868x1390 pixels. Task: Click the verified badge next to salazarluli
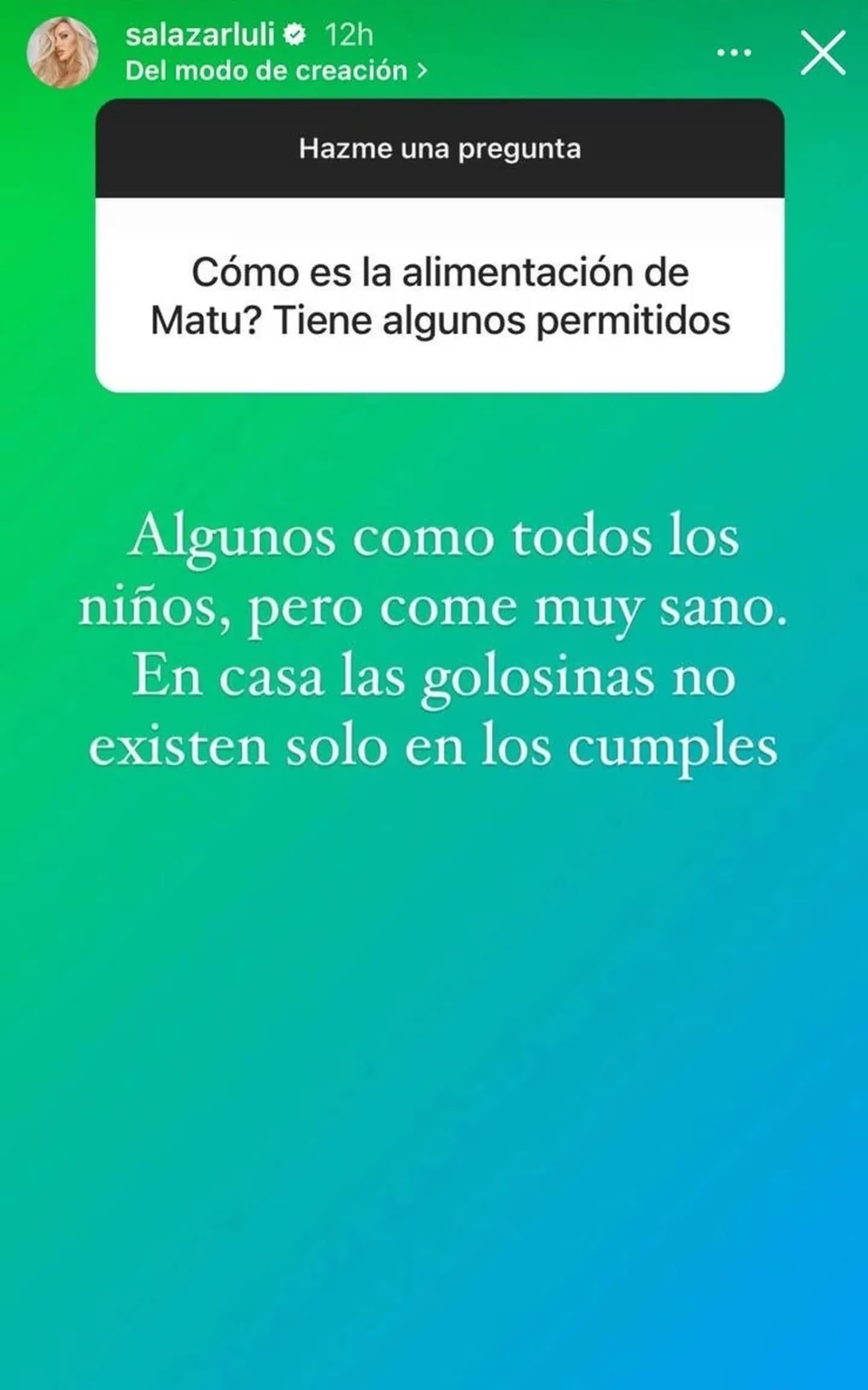[x=294, y=34]
